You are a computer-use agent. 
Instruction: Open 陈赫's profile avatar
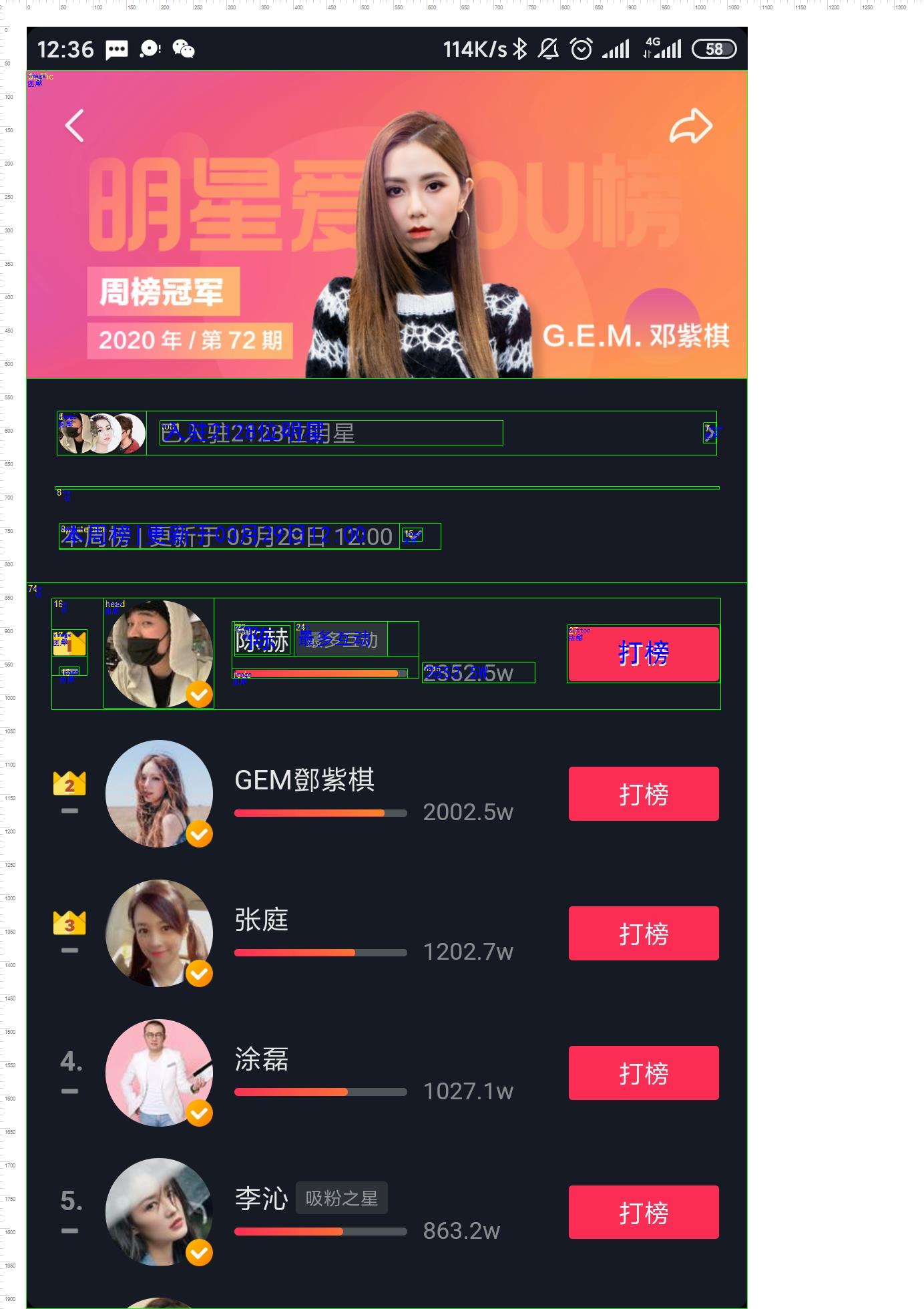pos(159,654)
